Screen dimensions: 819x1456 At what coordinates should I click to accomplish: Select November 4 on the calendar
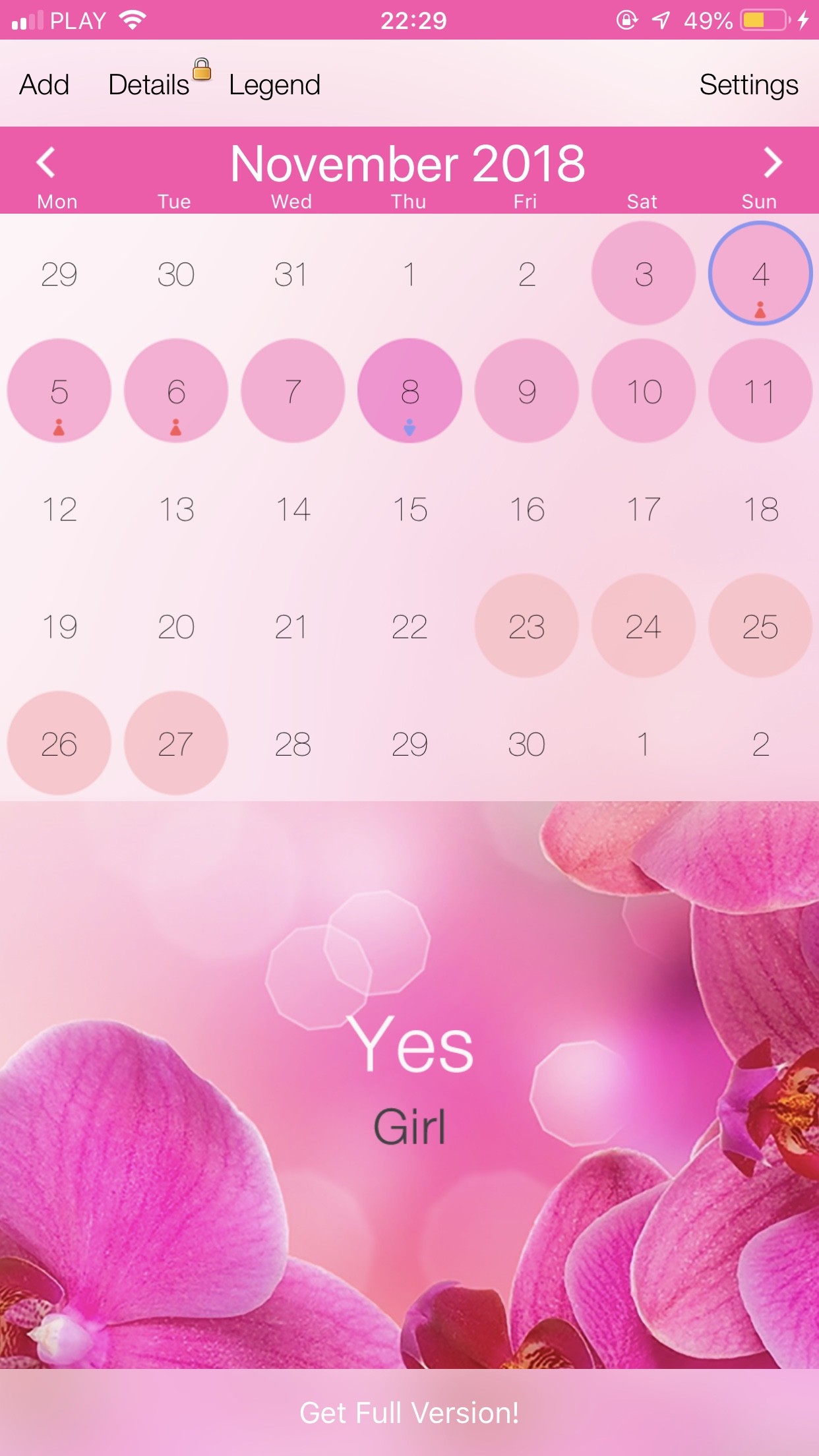(760, 273)
